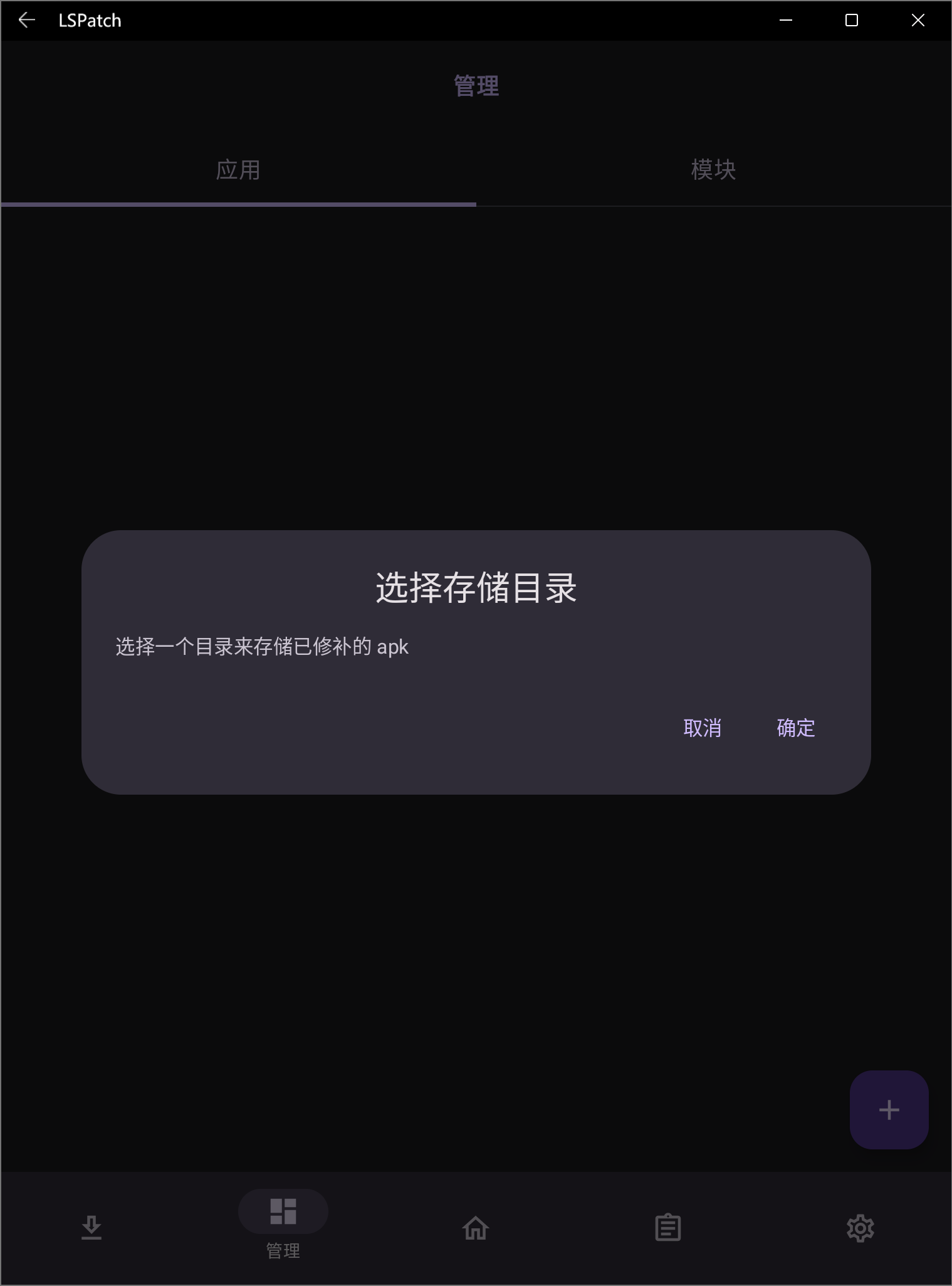Minimize the LSPatch window
Image resolution: width=952 pixels, height=1286 pixels.
787,19
